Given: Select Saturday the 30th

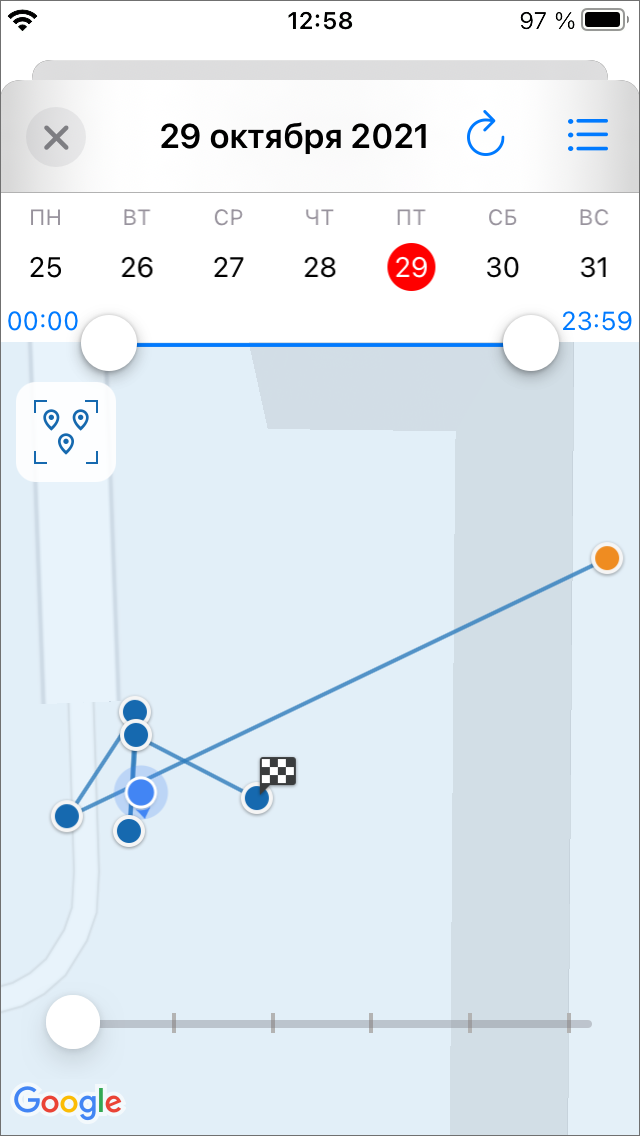Looking at the screenshot, I should pyautogui.click(x=503, y=267).
